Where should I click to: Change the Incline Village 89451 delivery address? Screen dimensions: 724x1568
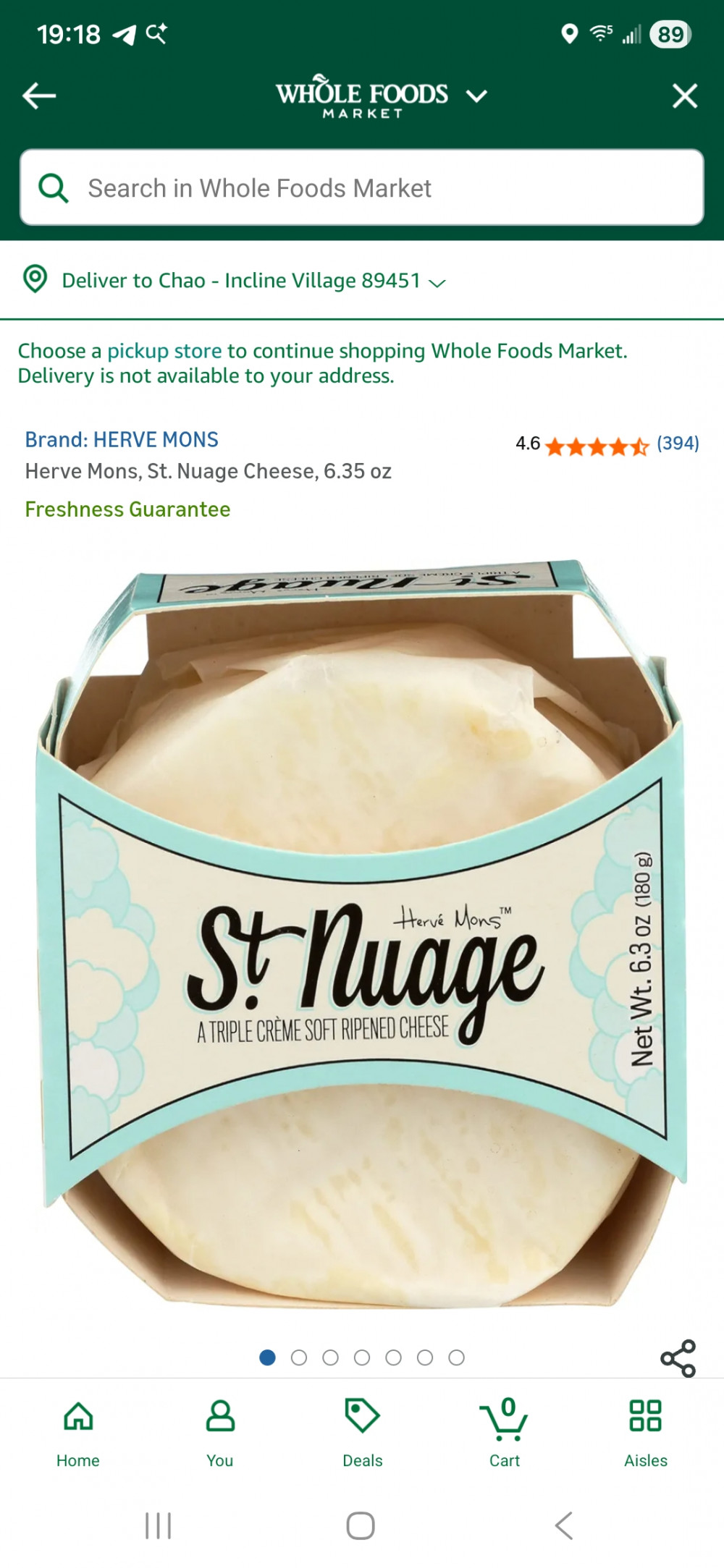point(253,281)
